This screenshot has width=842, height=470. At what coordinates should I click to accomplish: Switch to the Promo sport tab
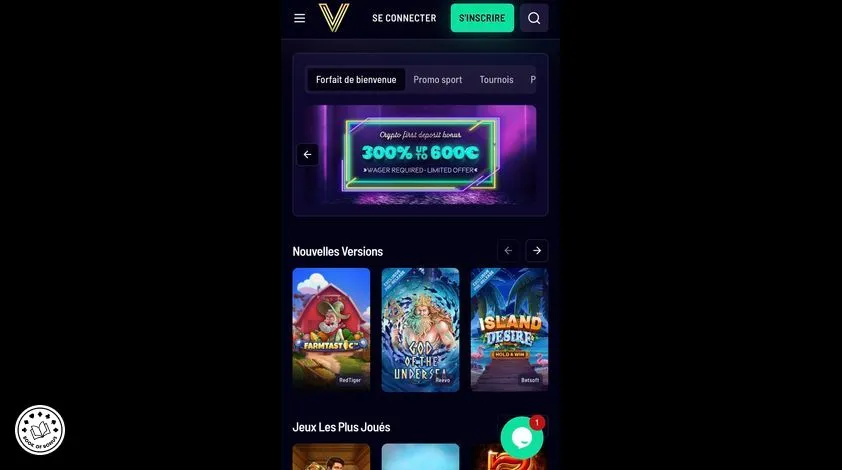(x=438, y=80)
